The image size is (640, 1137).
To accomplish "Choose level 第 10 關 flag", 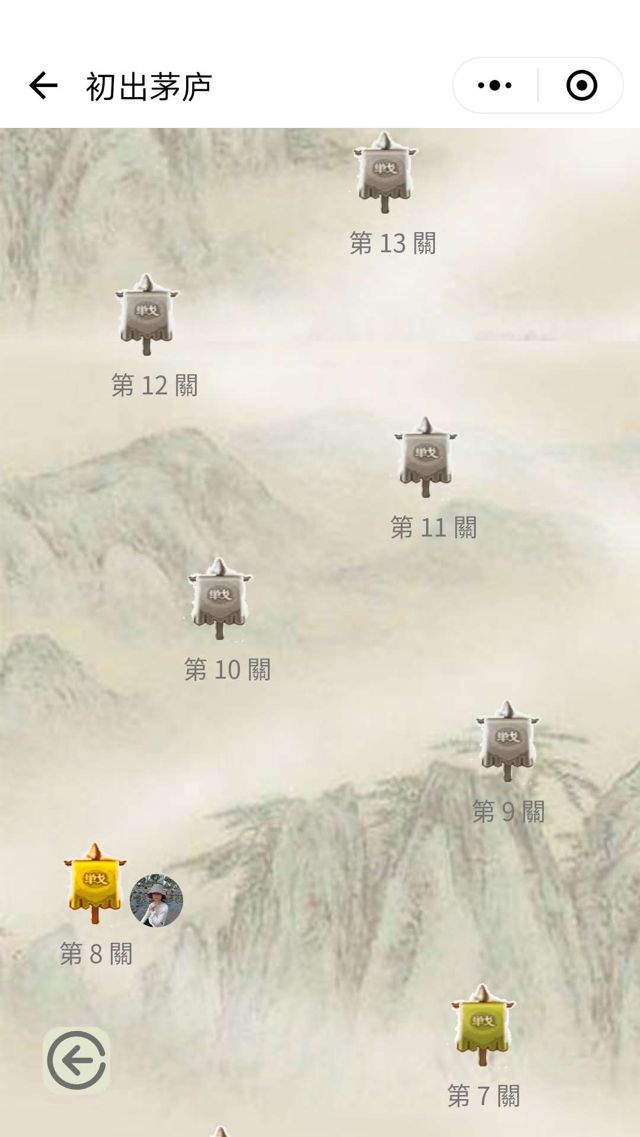I will point(219,598).
